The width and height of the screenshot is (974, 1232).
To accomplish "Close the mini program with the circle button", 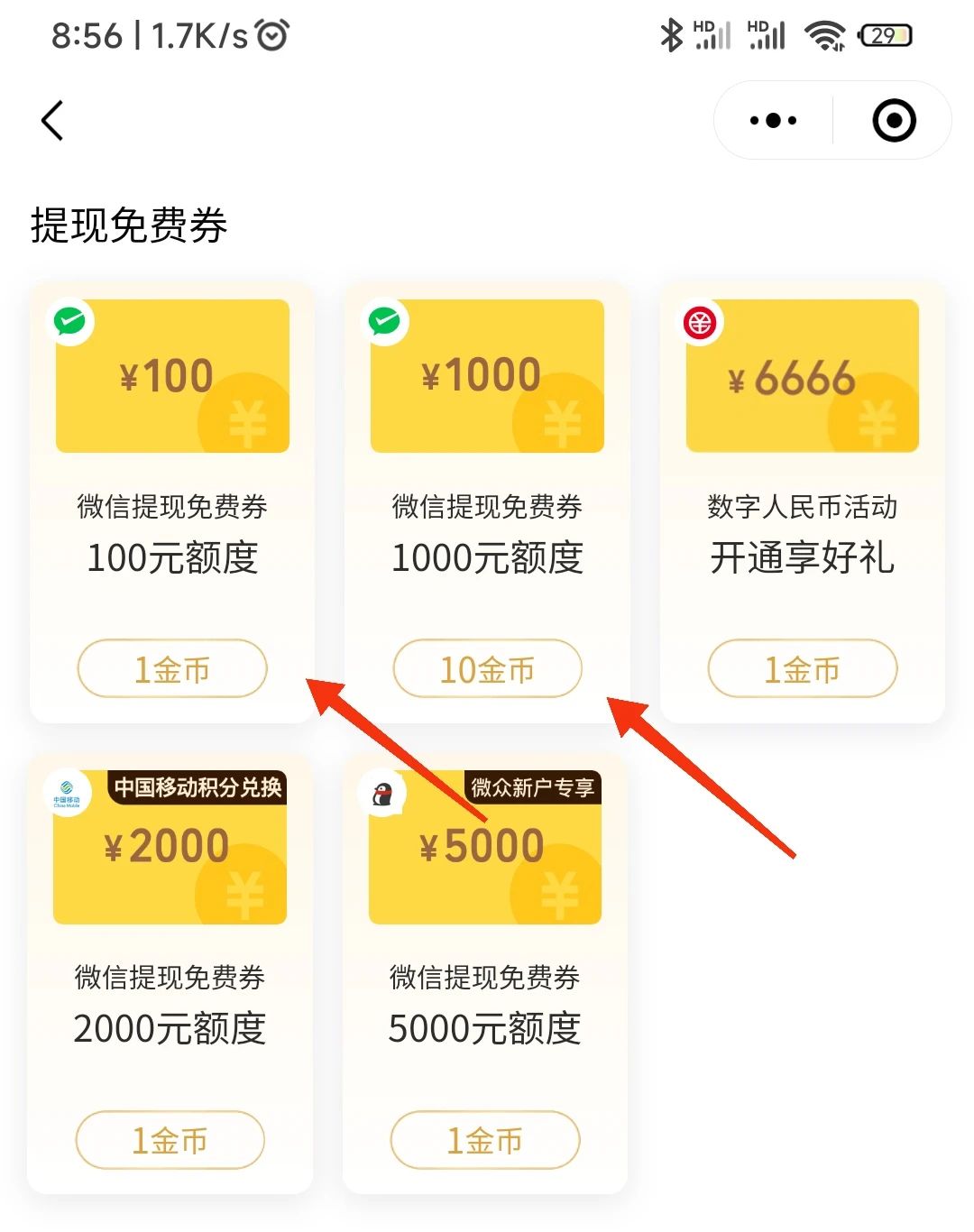I will [894, 121].
